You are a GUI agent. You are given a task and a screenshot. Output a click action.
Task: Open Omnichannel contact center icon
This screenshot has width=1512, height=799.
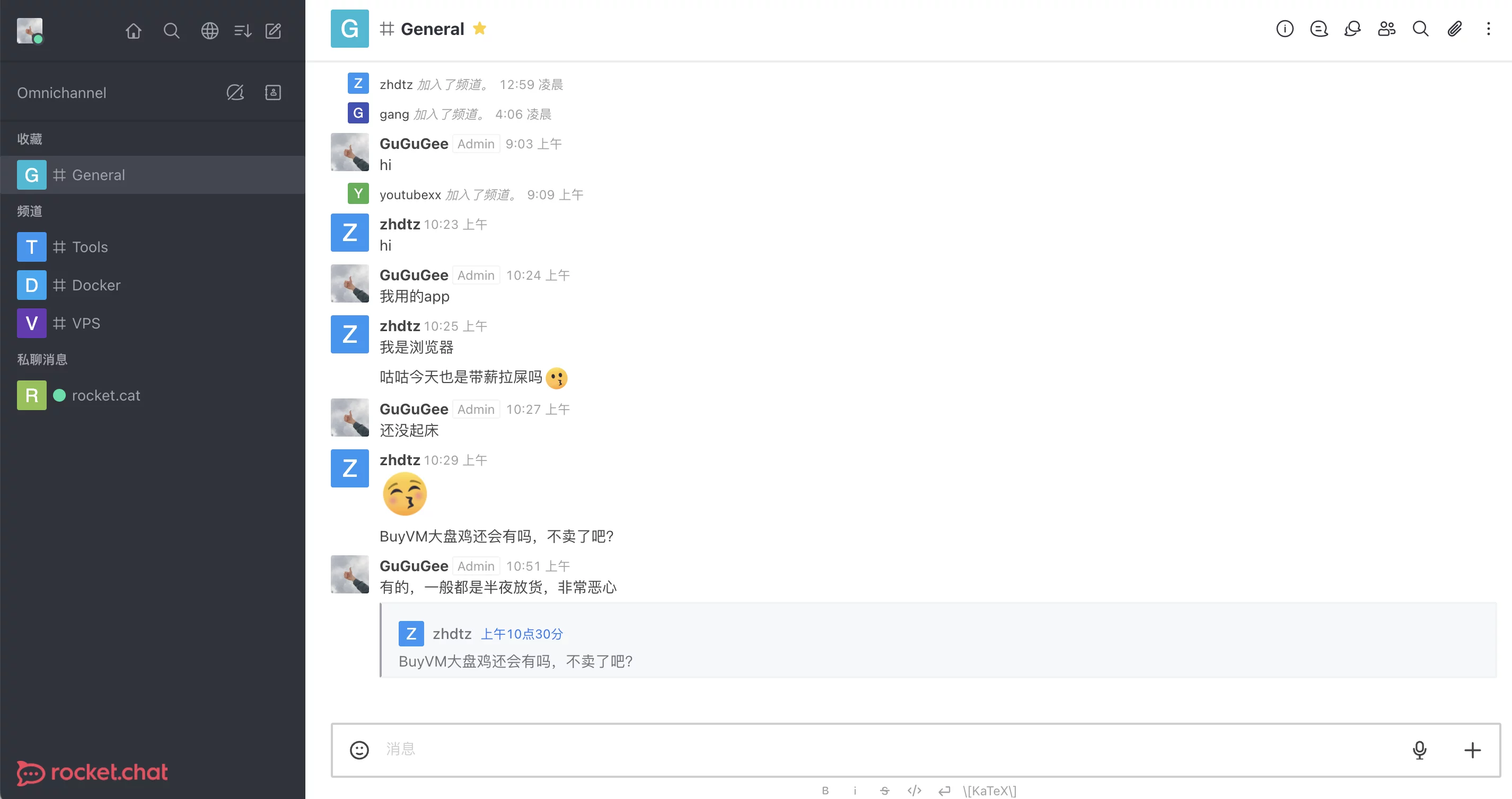[273, 93]
